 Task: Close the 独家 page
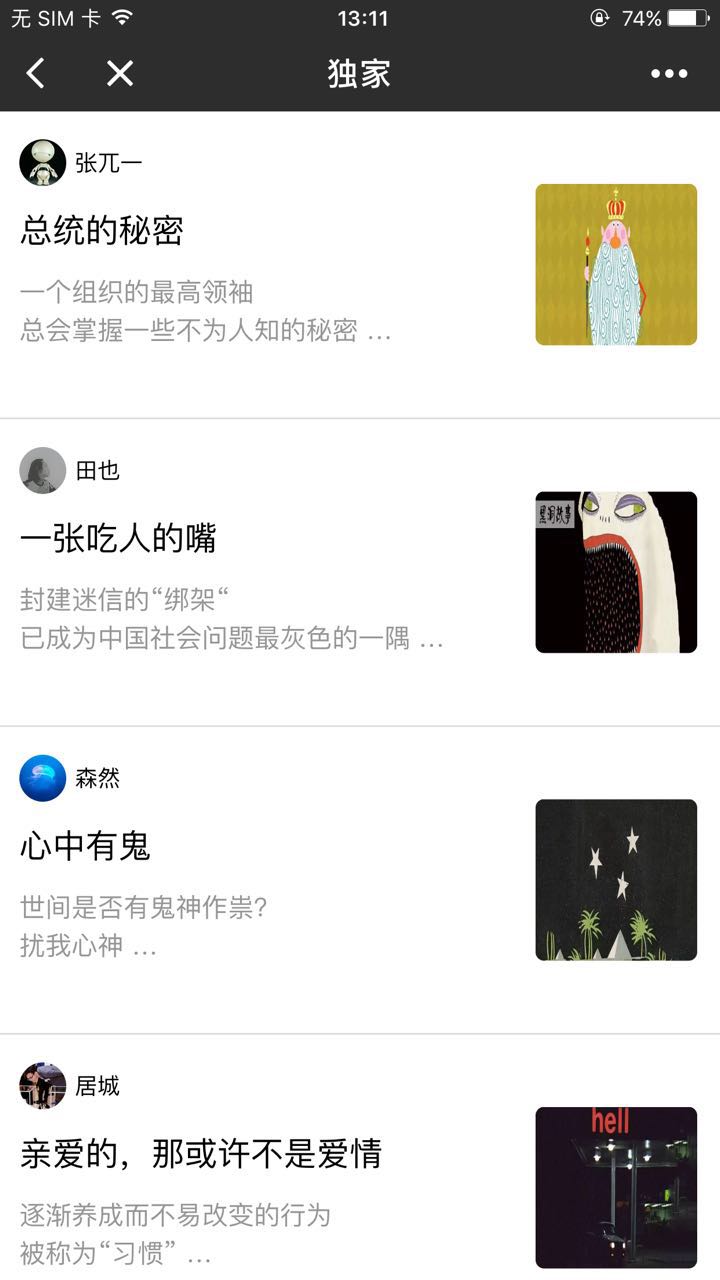point(120,73)
